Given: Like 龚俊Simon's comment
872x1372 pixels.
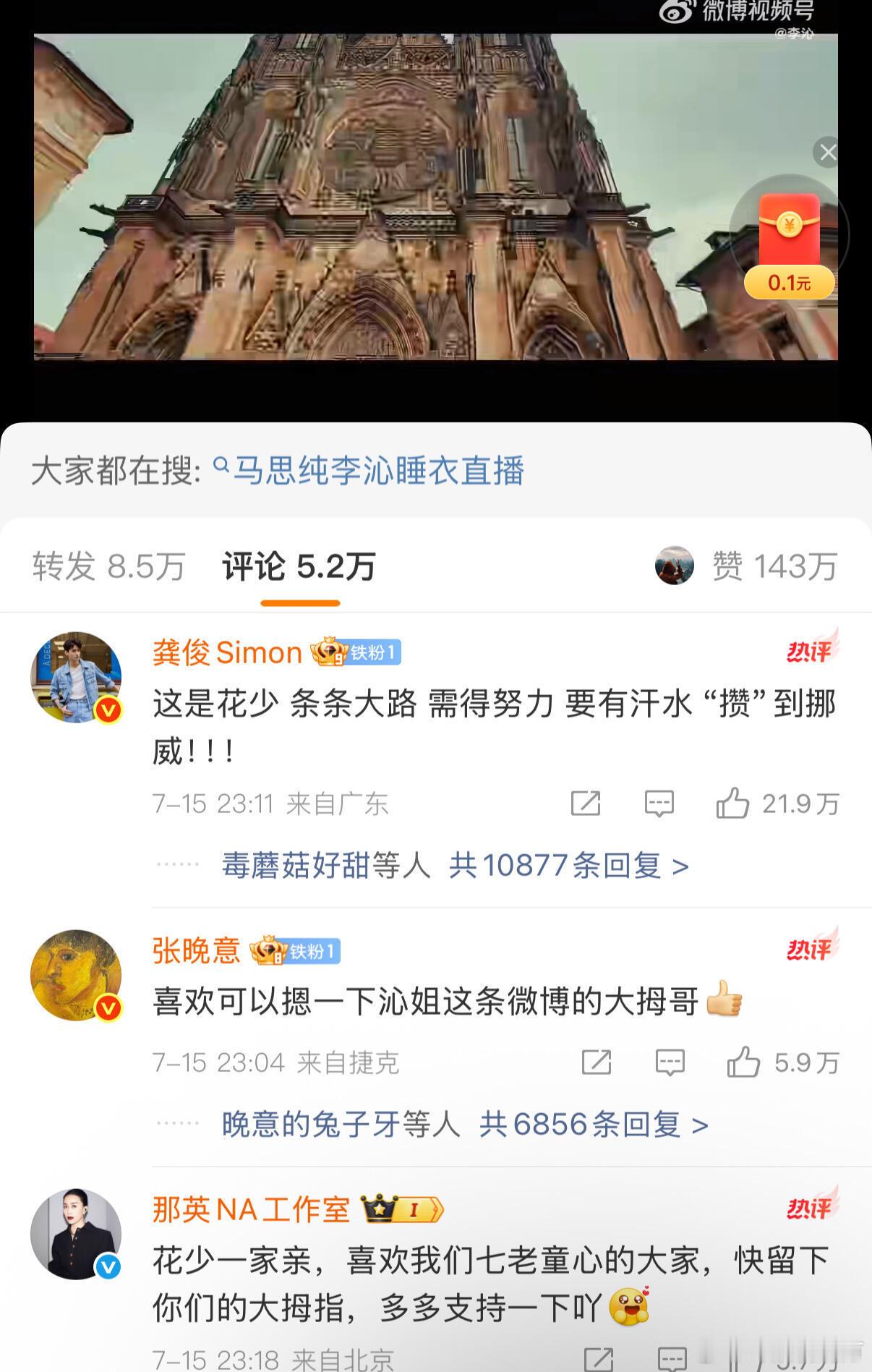Looking at the screenshot, I should point(732,803).
